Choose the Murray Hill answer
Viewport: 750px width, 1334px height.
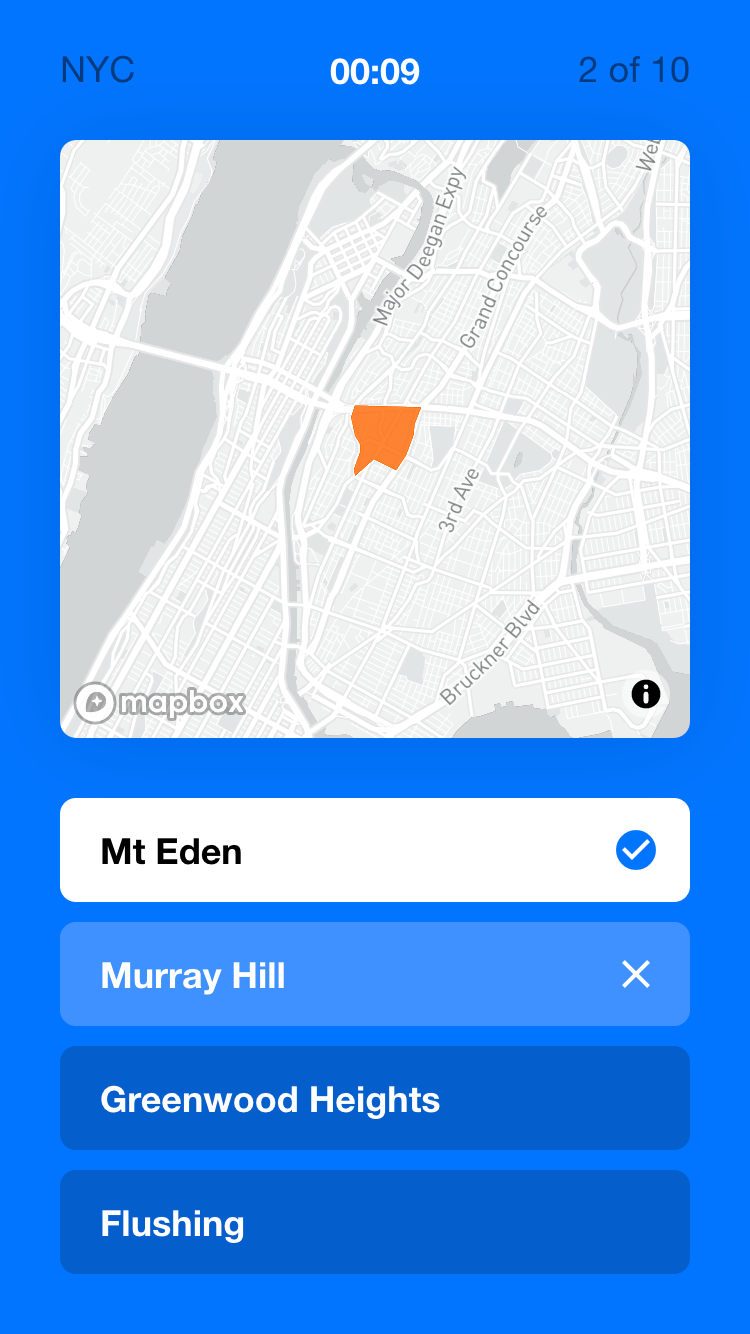pos(375,974)
